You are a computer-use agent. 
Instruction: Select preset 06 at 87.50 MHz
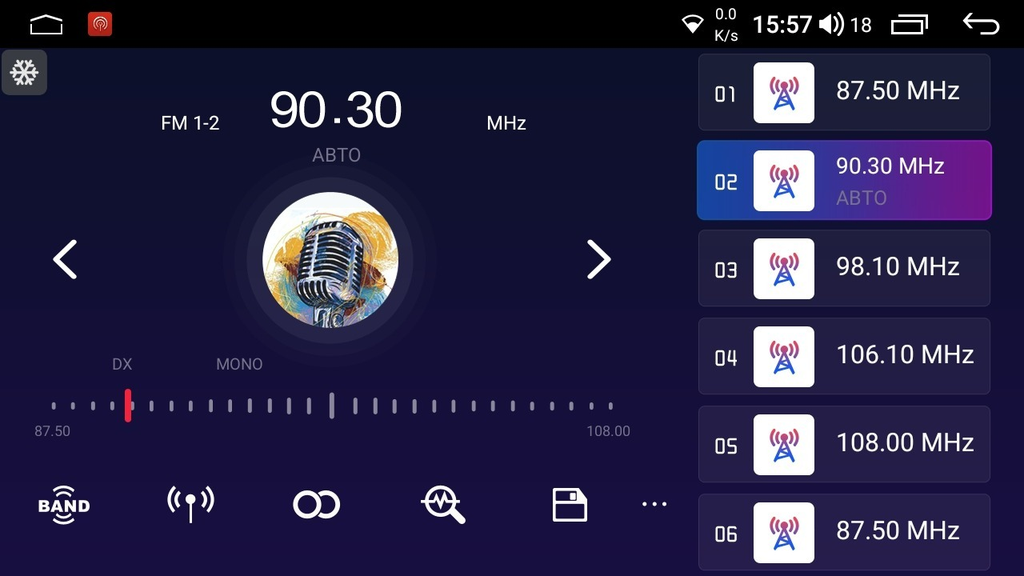pyautogui.click(x=843, y=532)
